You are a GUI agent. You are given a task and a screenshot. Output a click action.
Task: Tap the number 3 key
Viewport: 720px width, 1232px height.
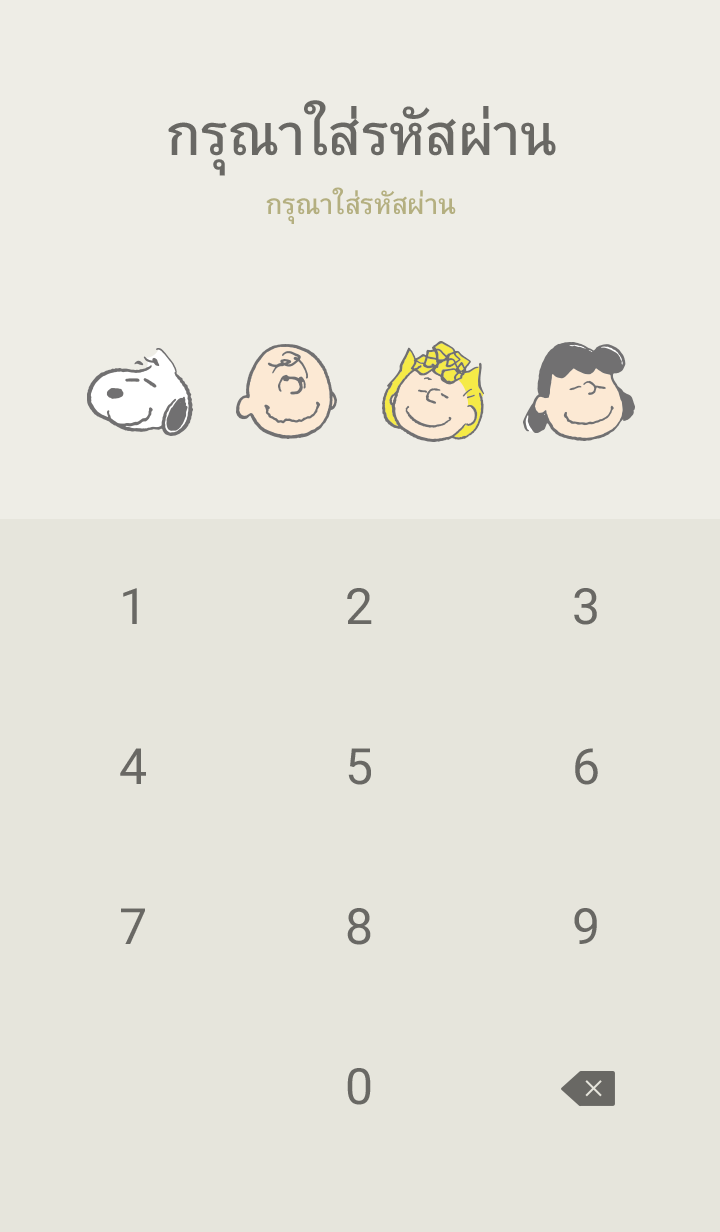click(587, 605)
